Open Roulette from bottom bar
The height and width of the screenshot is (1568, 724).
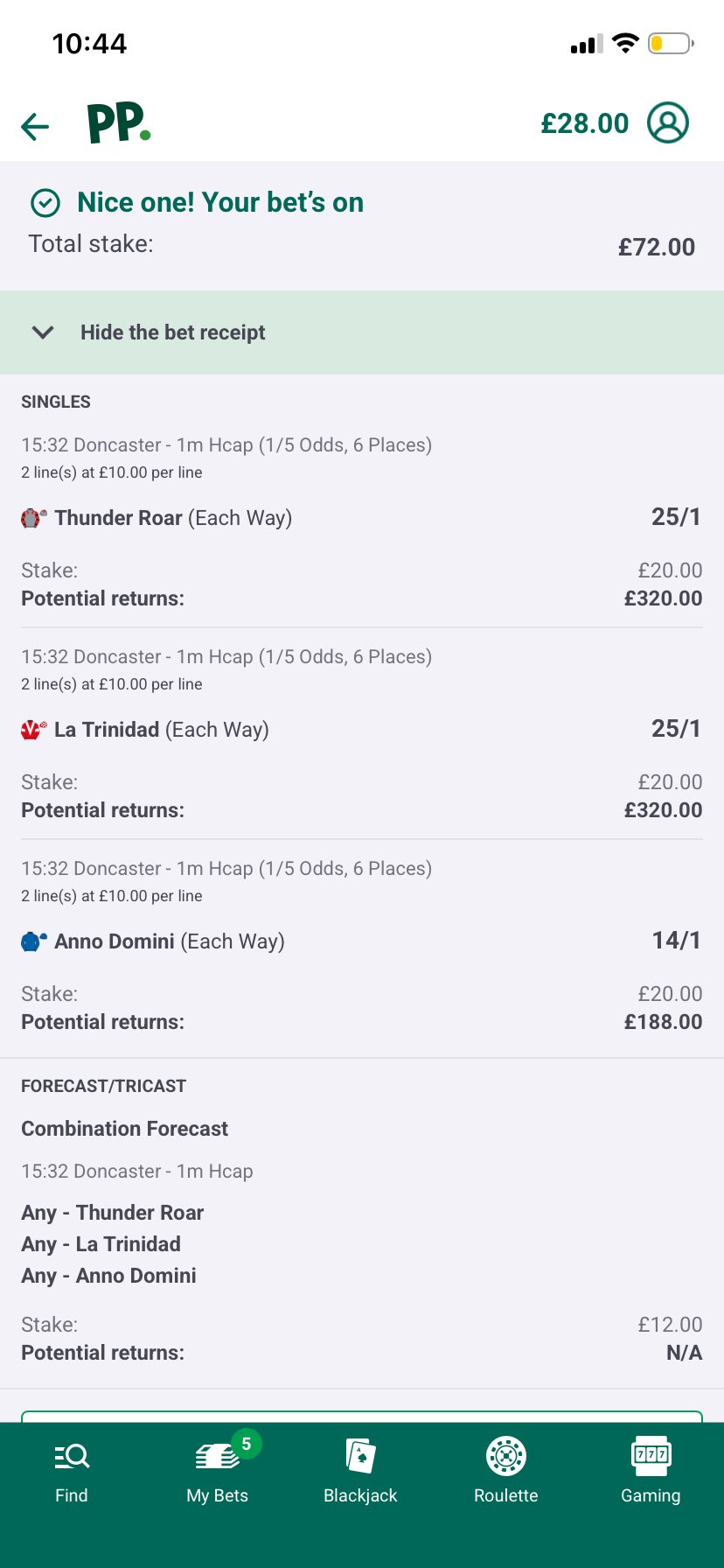pos(505,1472)
